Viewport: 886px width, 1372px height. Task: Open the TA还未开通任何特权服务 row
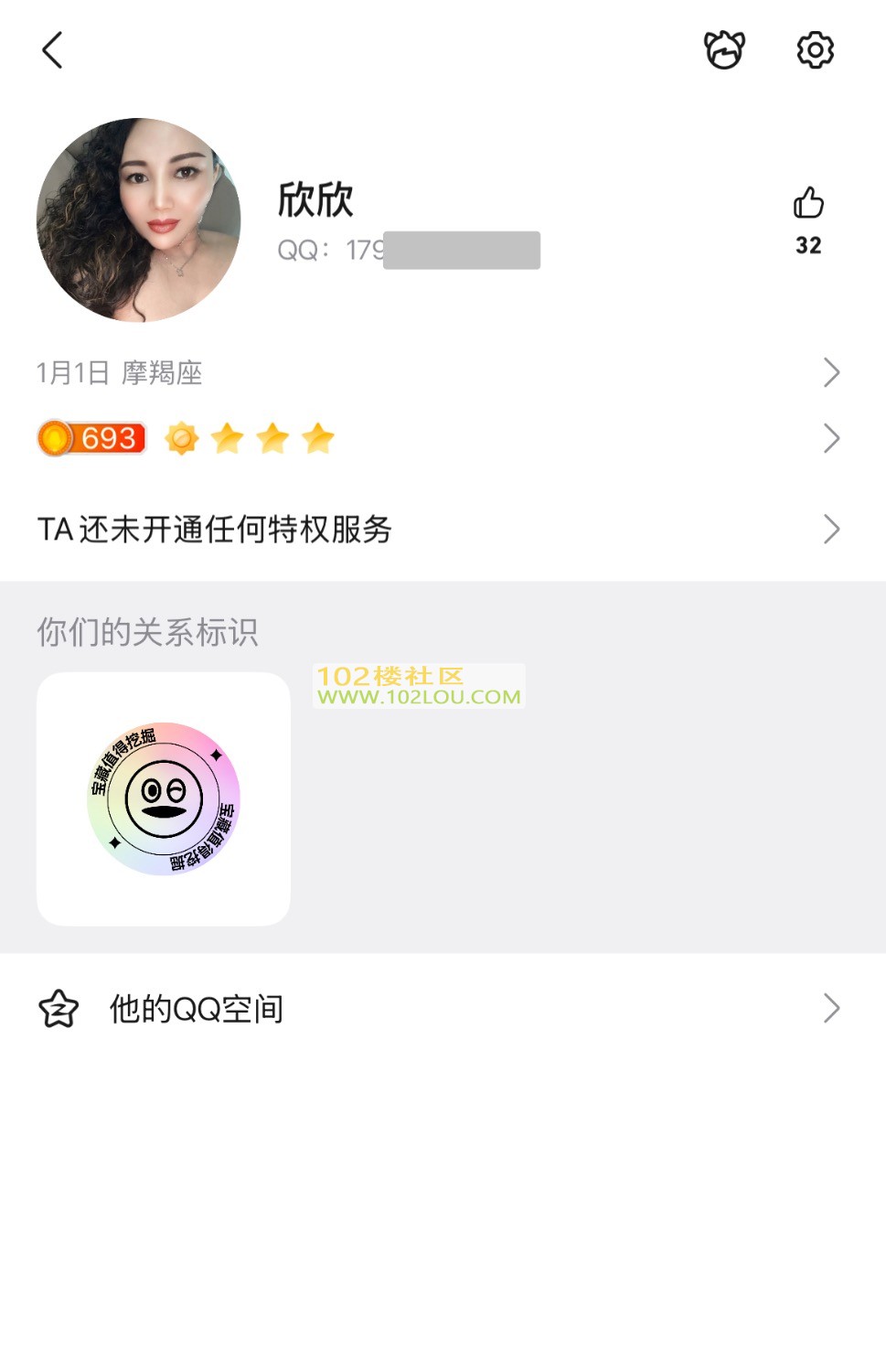439,530
